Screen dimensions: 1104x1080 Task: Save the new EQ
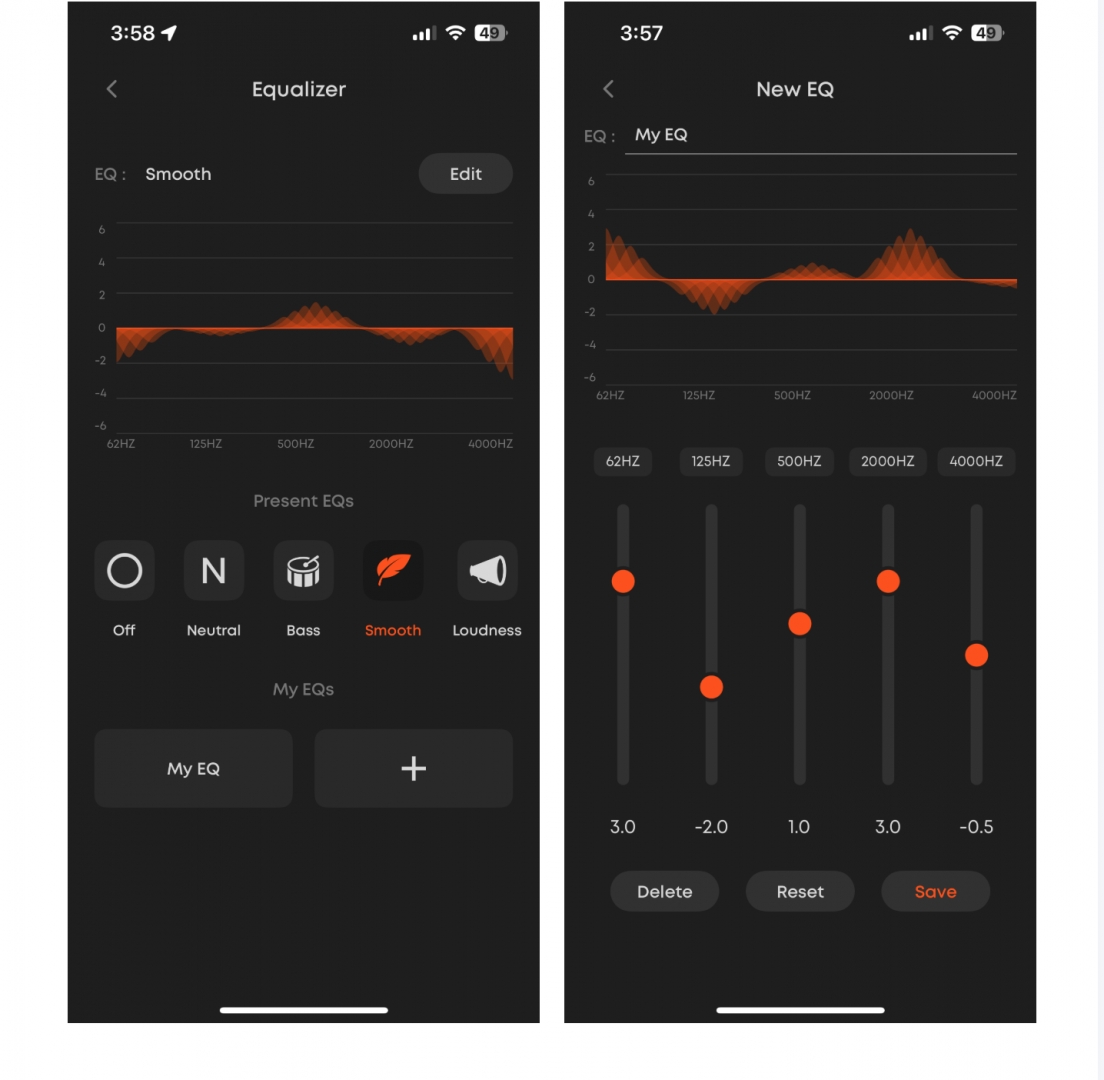click(935, 891)
